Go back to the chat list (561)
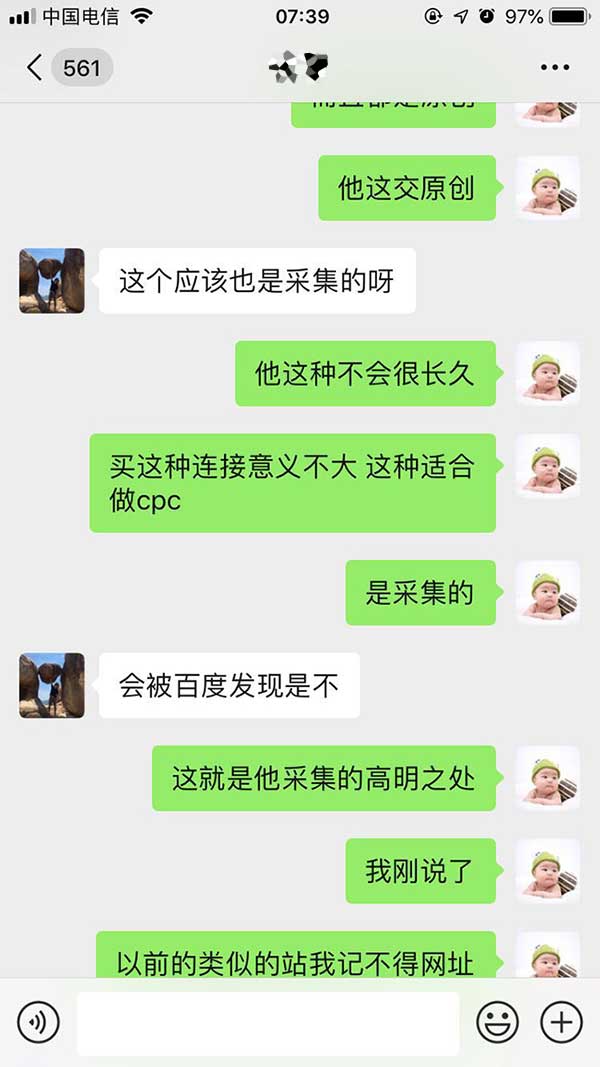The height and width of the screenshot is (1067, 600). 65,68
